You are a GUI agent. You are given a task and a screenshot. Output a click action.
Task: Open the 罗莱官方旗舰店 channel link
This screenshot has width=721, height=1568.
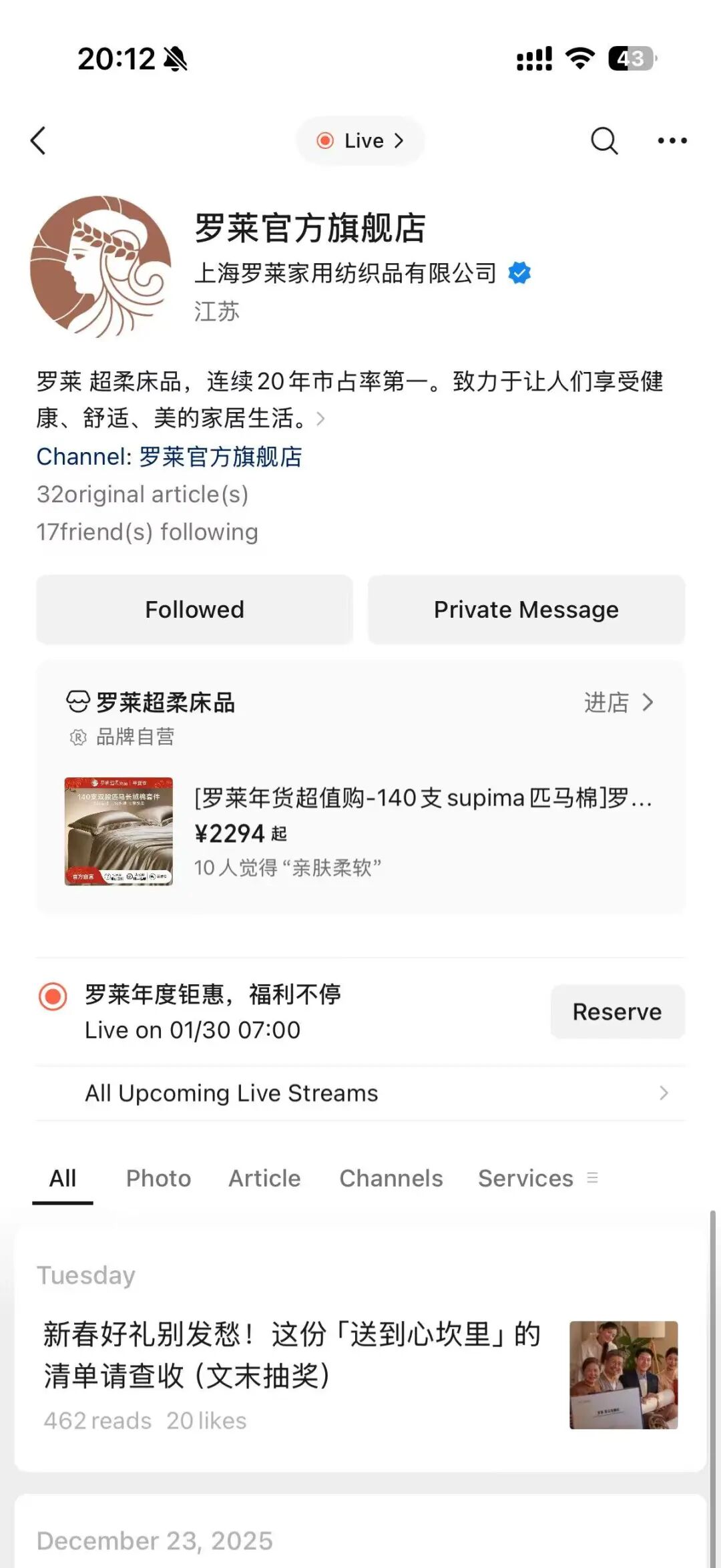tap(220, 457)
